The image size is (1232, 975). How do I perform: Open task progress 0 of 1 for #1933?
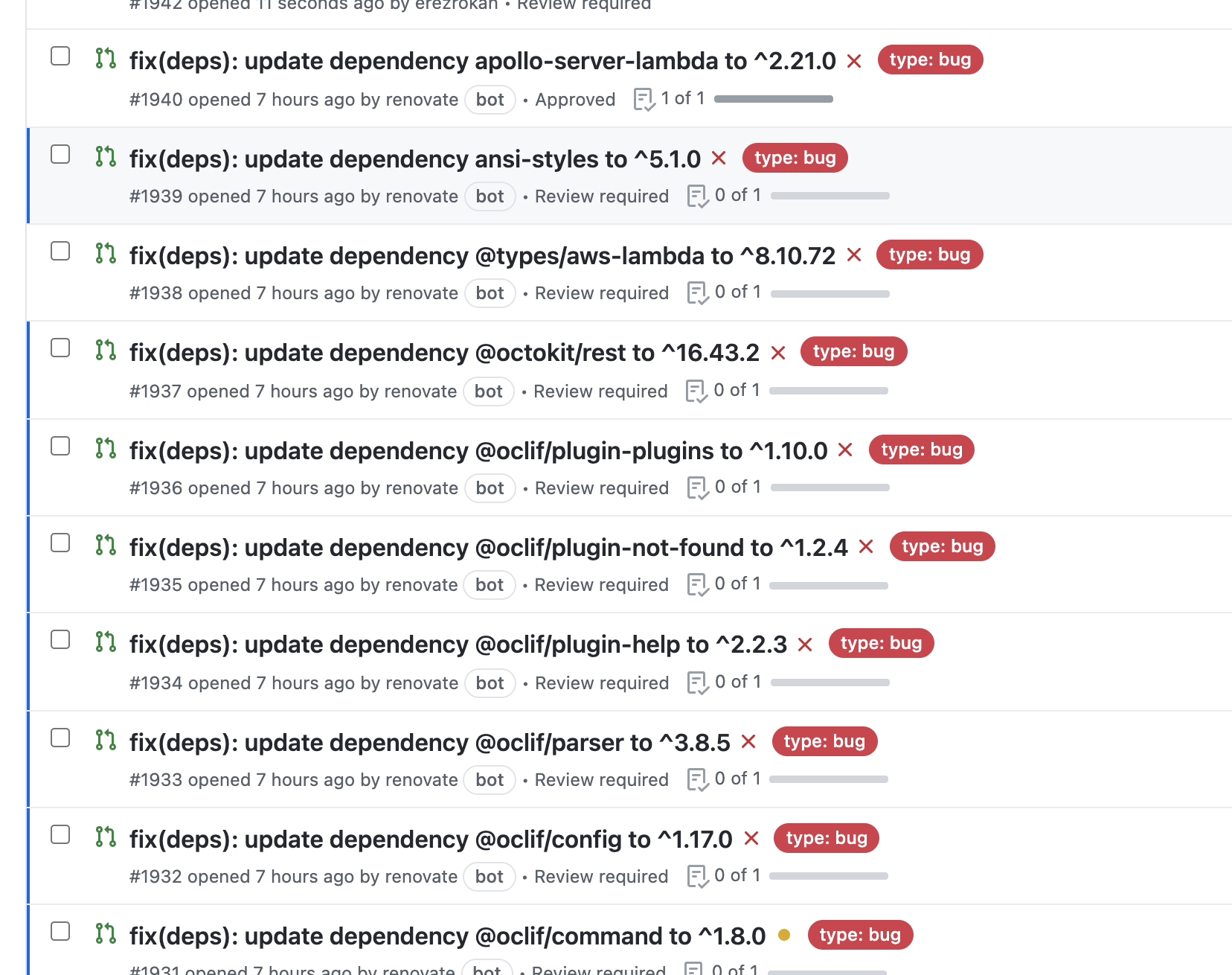[x=725, y=779]
